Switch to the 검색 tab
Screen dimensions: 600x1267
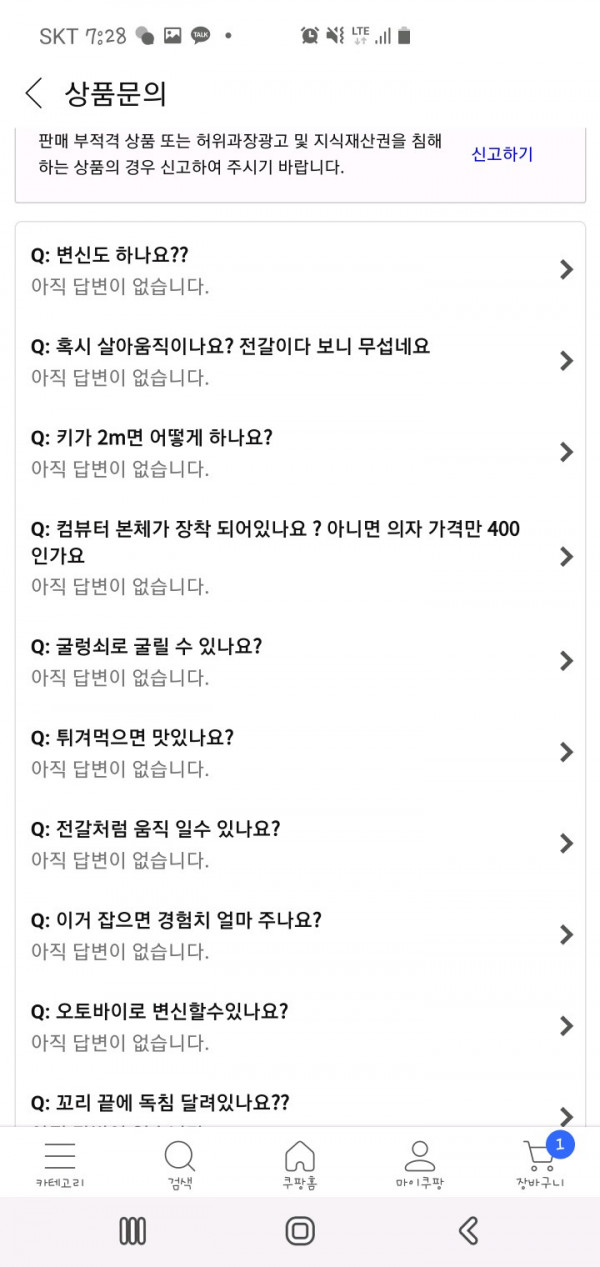tap(180, 1164)
